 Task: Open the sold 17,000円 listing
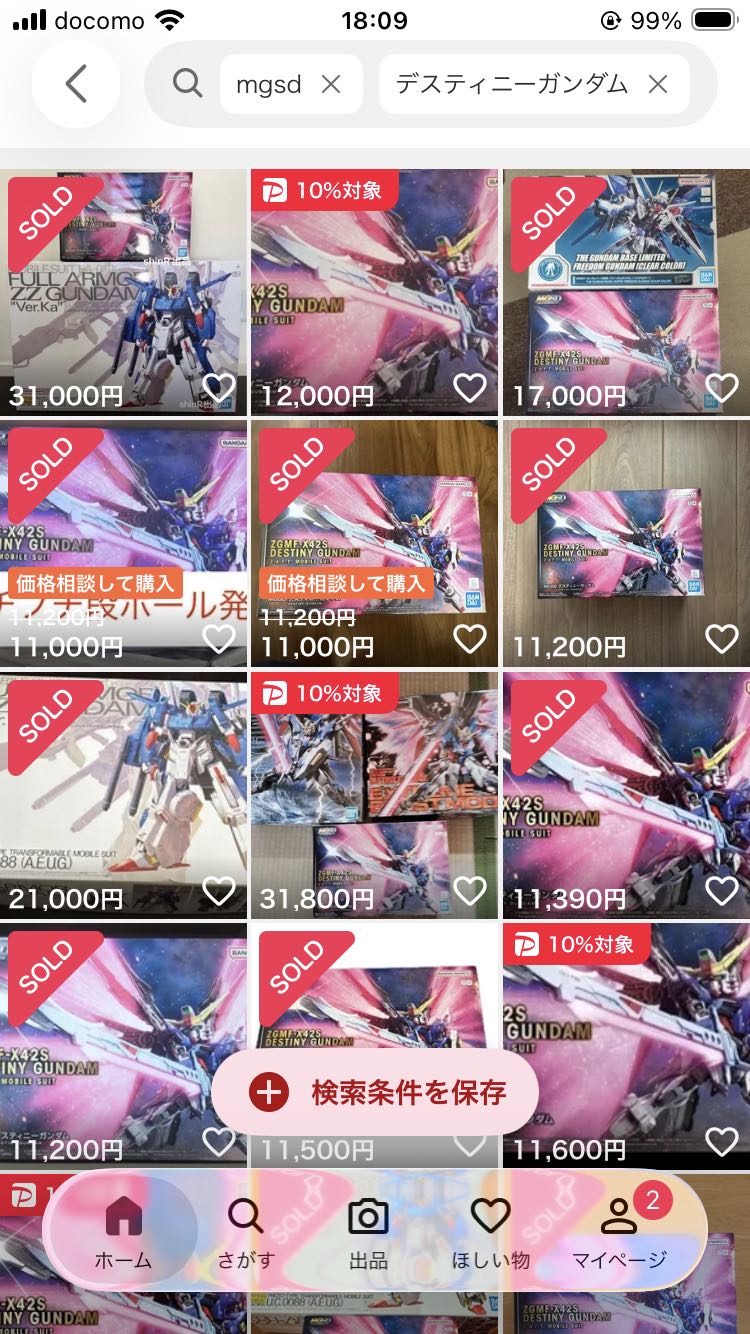[x=626, y=292]
